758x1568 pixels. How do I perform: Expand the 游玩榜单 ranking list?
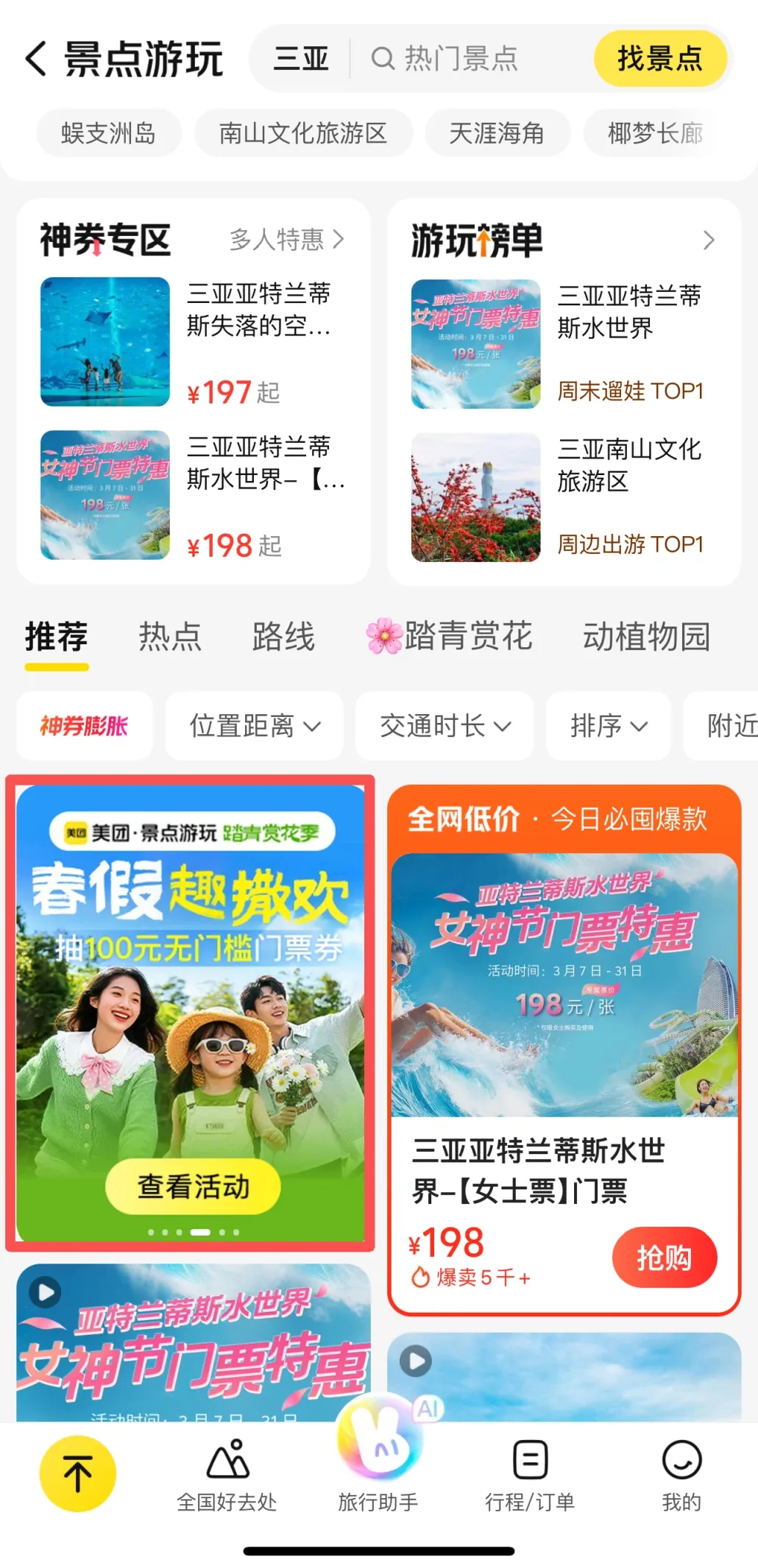click(x=708, y=240)
